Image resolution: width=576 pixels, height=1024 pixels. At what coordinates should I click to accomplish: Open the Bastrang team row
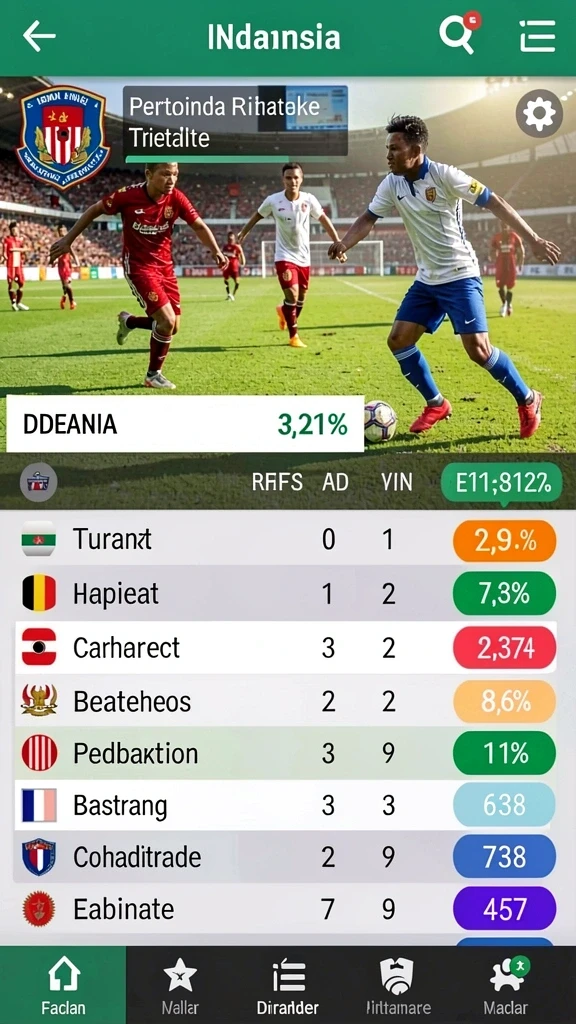288,805
